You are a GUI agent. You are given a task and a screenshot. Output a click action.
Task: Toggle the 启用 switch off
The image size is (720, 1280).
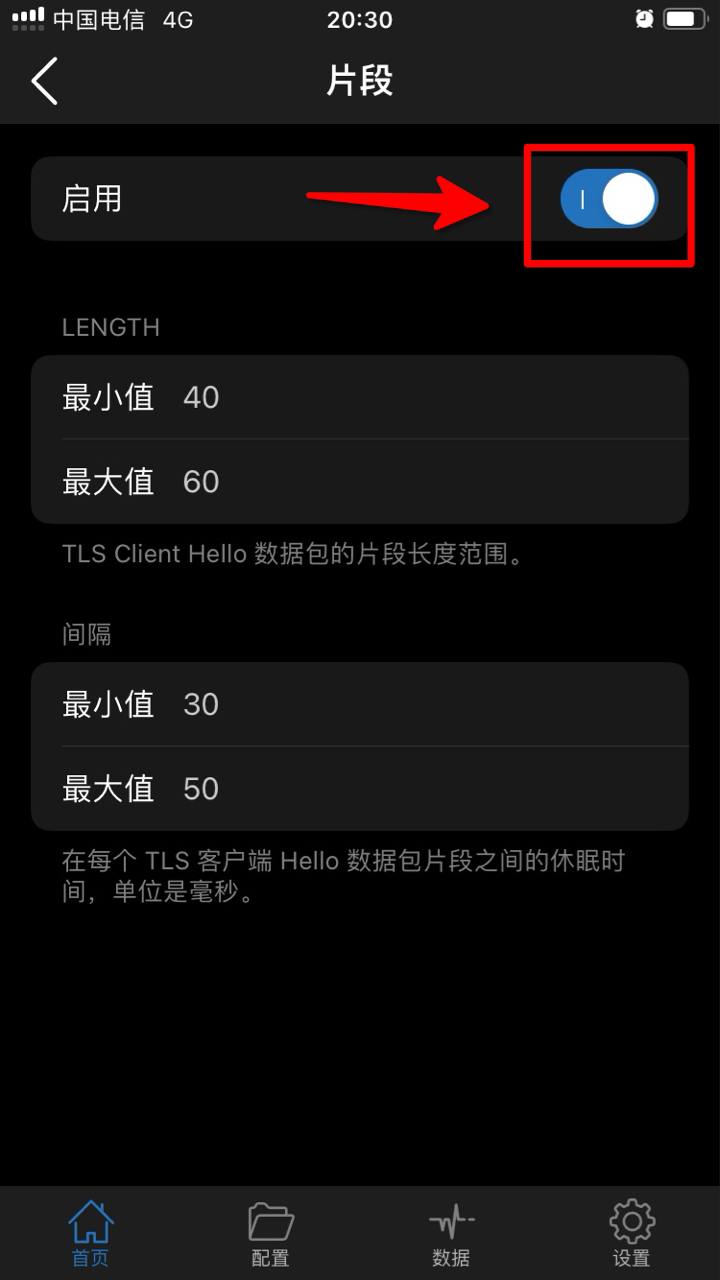tap(608, 199)
